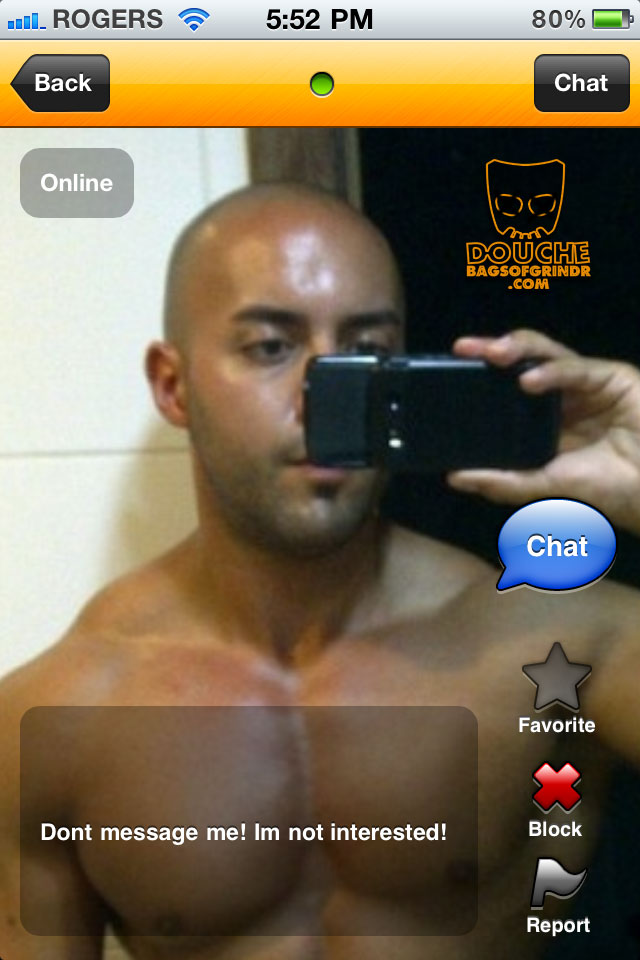Go back using the Back button

point(60,83)
